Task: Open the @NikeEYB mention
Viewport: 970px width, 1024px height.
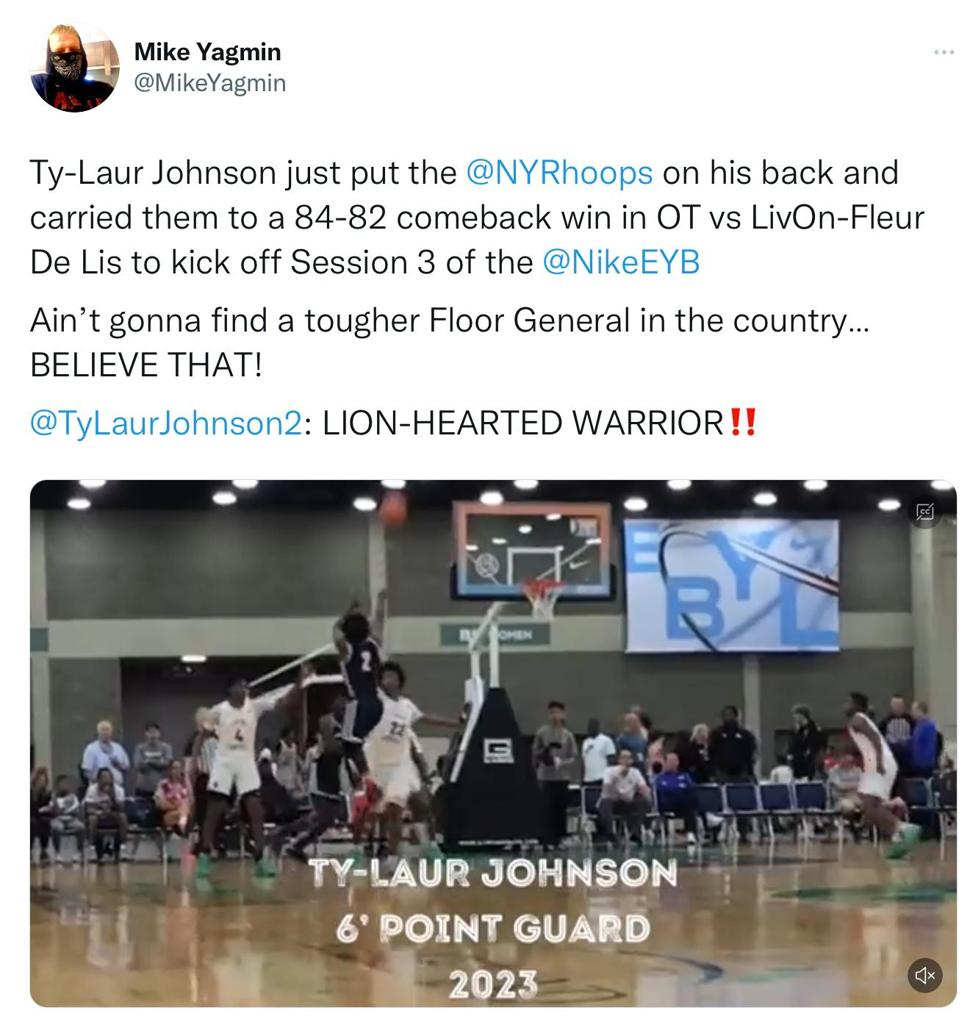Action: 620,262
